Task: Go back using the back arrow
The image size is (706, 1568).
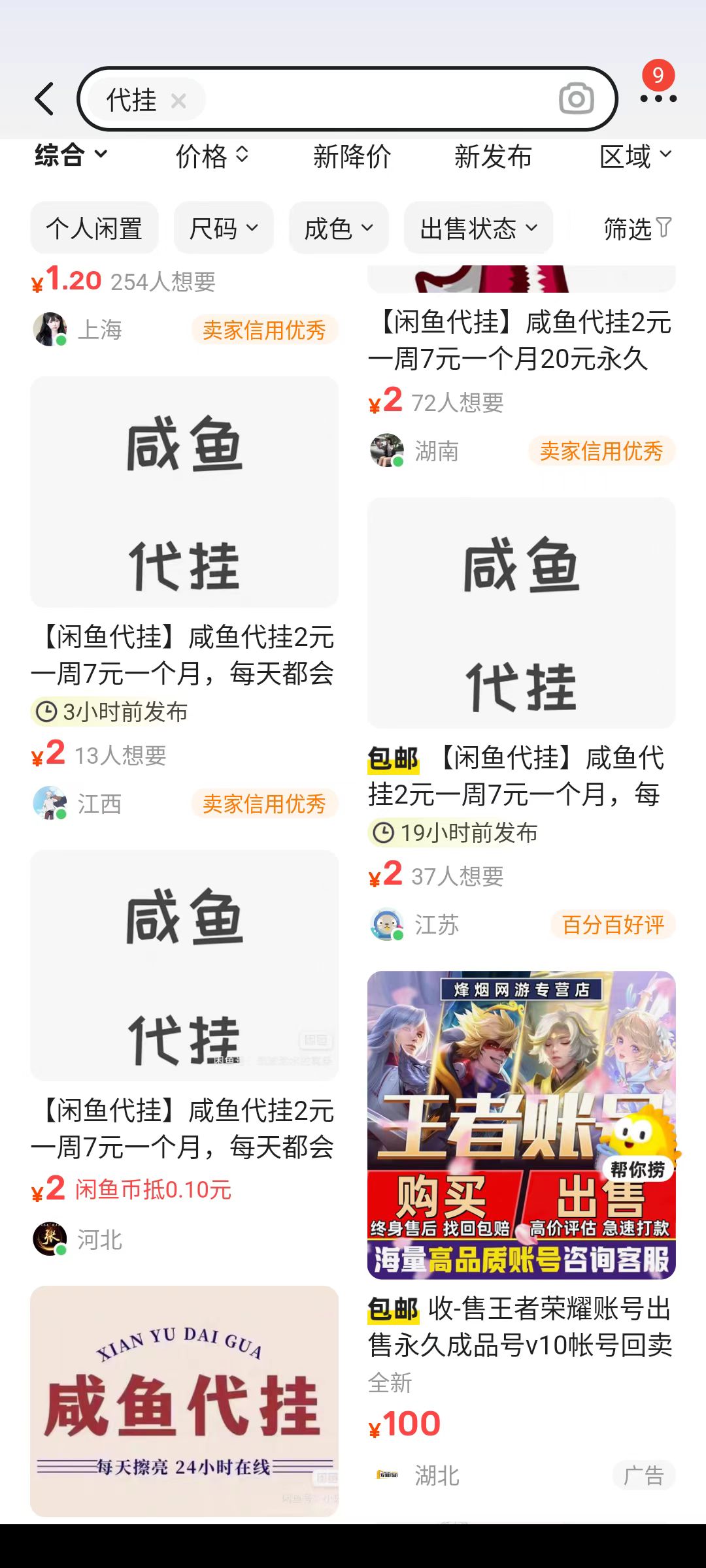Action: 44,99
